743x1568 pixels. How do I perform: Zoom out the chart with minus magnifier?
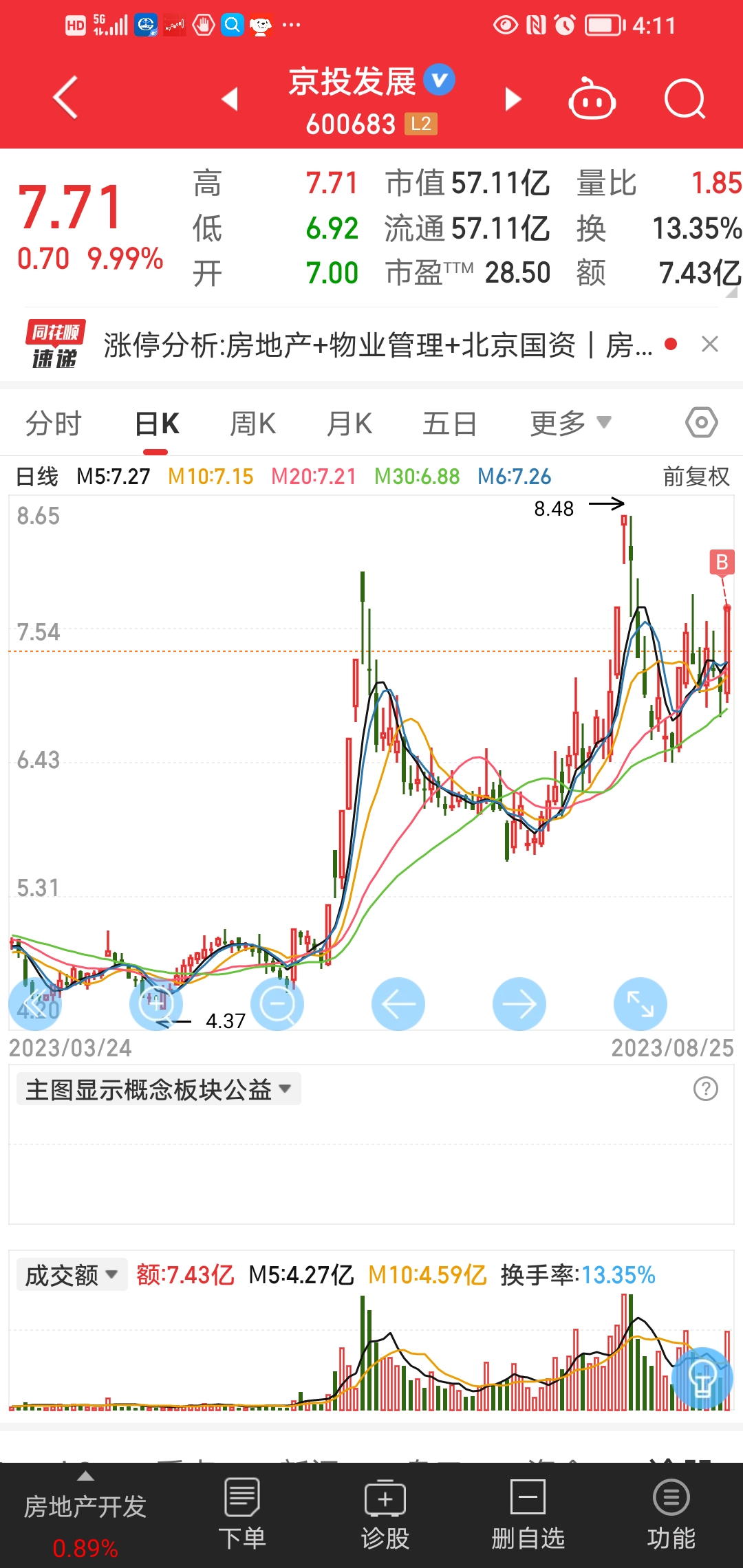coord(277,1004)
